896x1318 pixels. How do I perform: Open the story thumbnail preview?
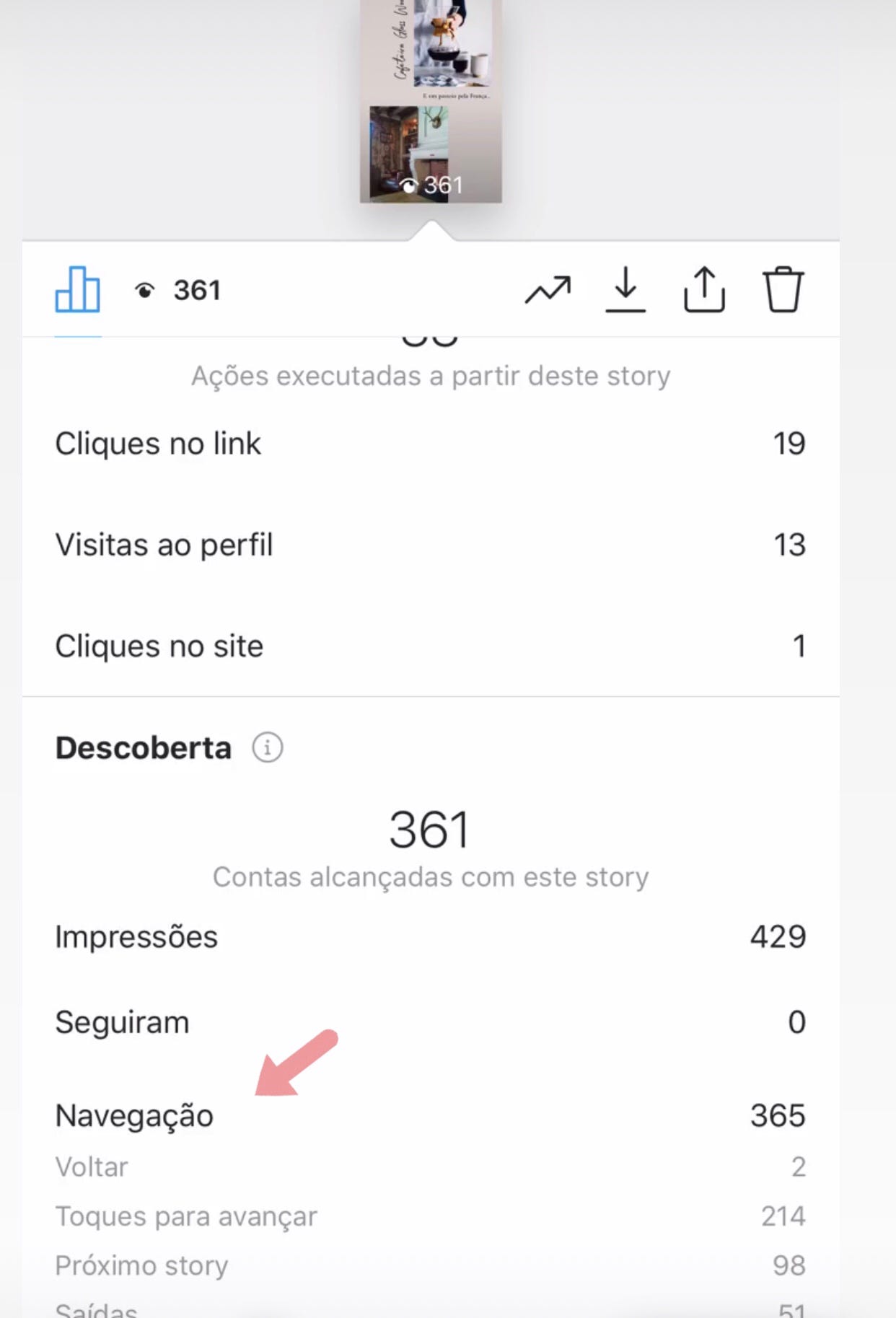(x=431, y=101)
